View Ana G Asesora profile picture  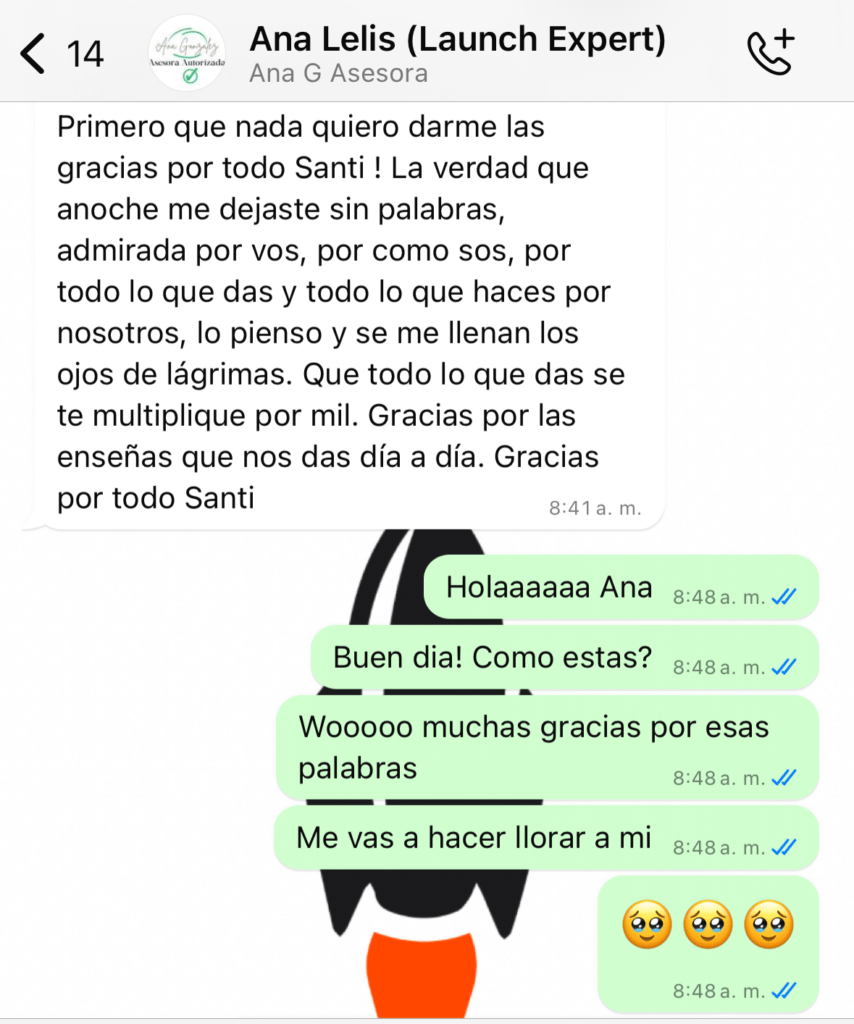pyautogui.click(x=187, y=52)
